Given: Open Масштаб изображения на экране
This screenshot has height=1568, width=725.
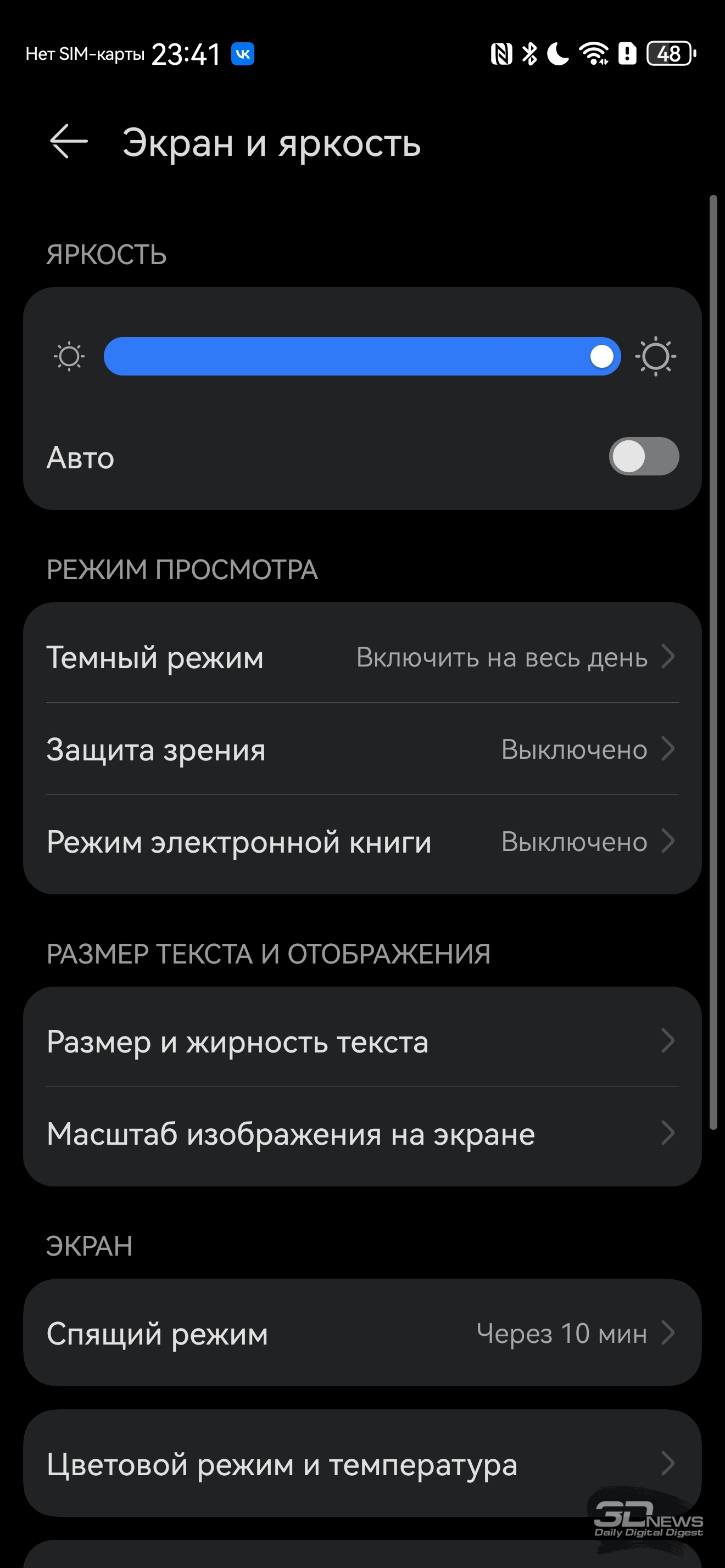Looking at the screenshot, I should point(361,1134).
